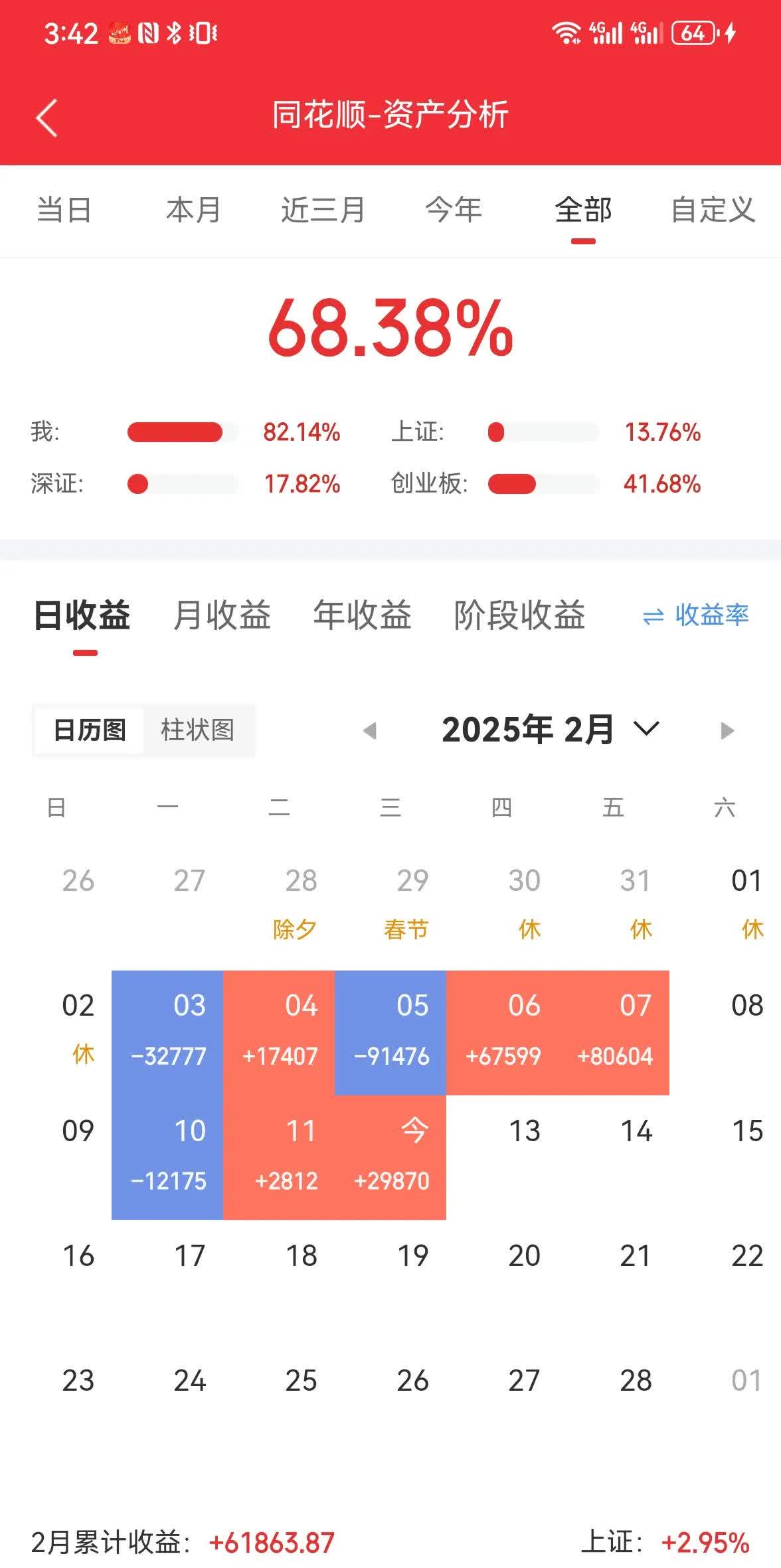Tap the Bluetooth icon in the status bar
This screenshot has height=1568, width=781.
click(x=174, y=31)
